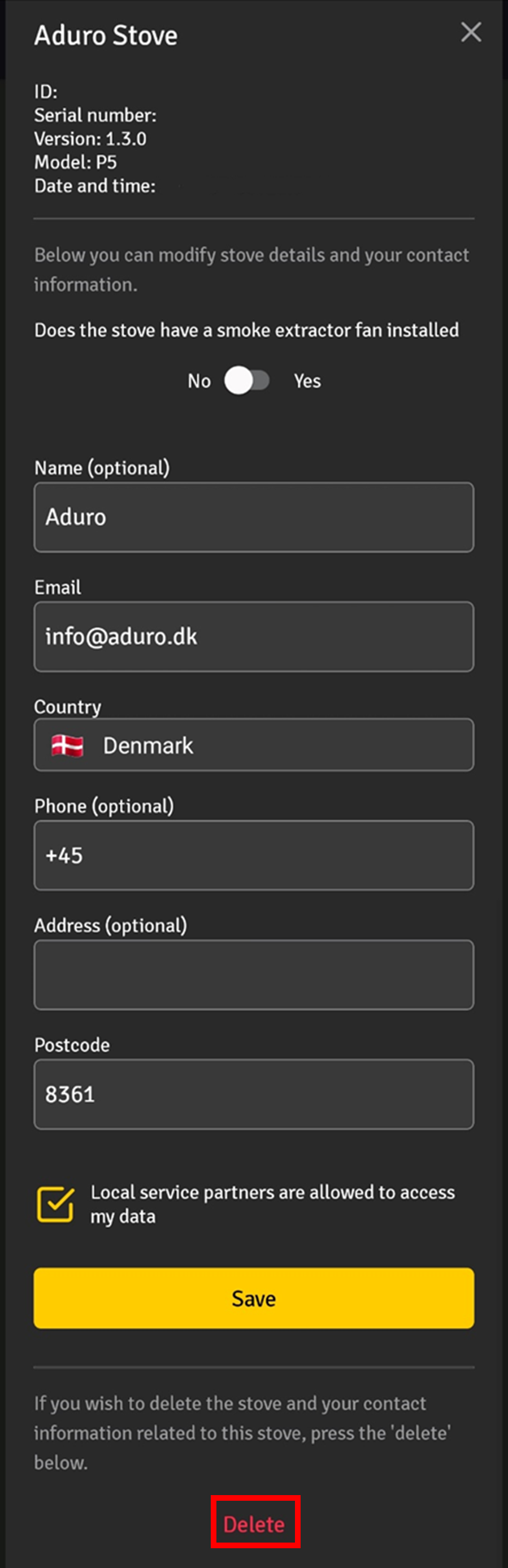Edit the Name field containing Aduro
Image resolution: width=508 pixels, height=1568 pixels.
[253, 518]
